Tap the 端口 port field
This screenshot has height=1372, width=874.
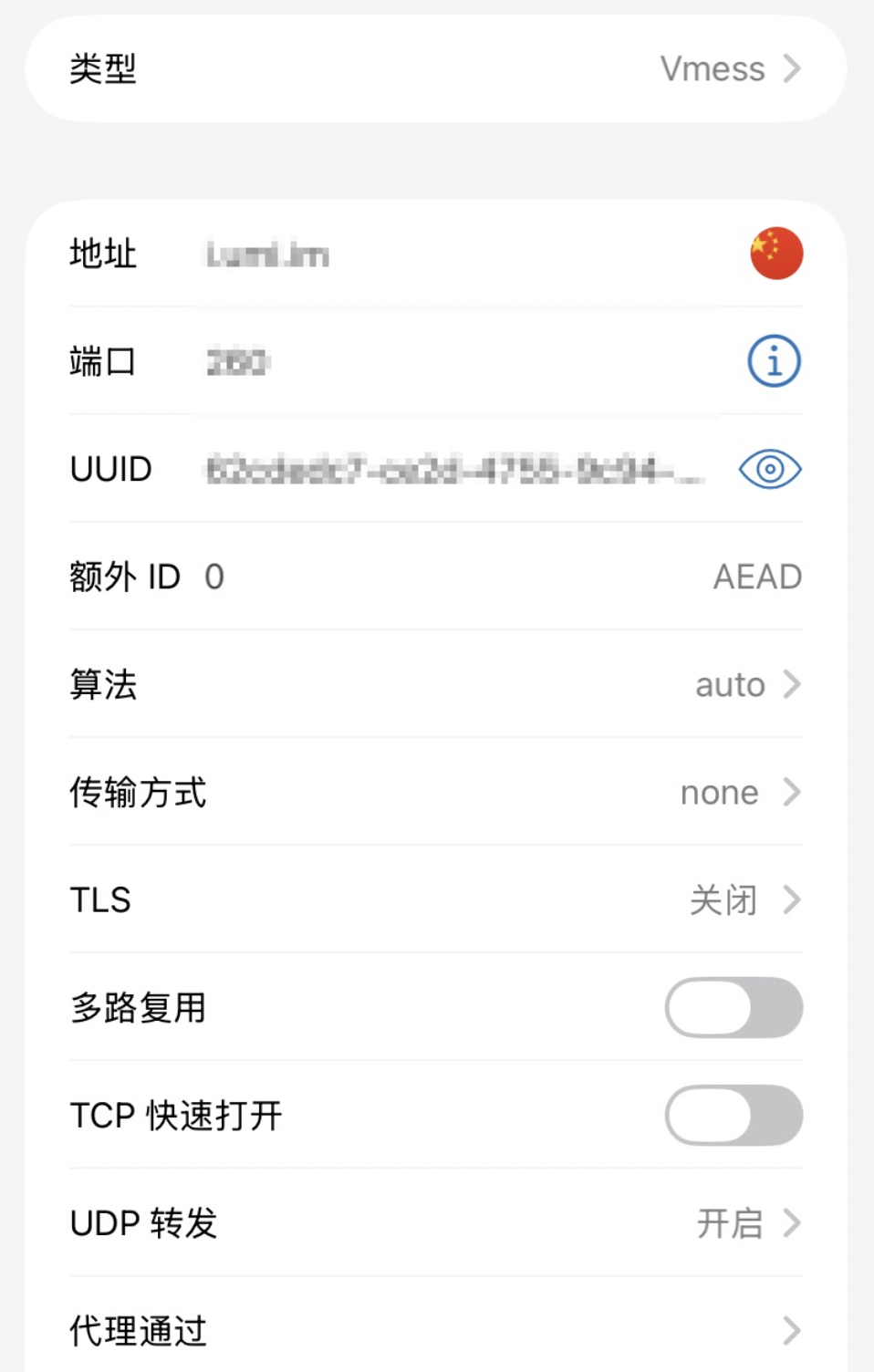[456, 362]
